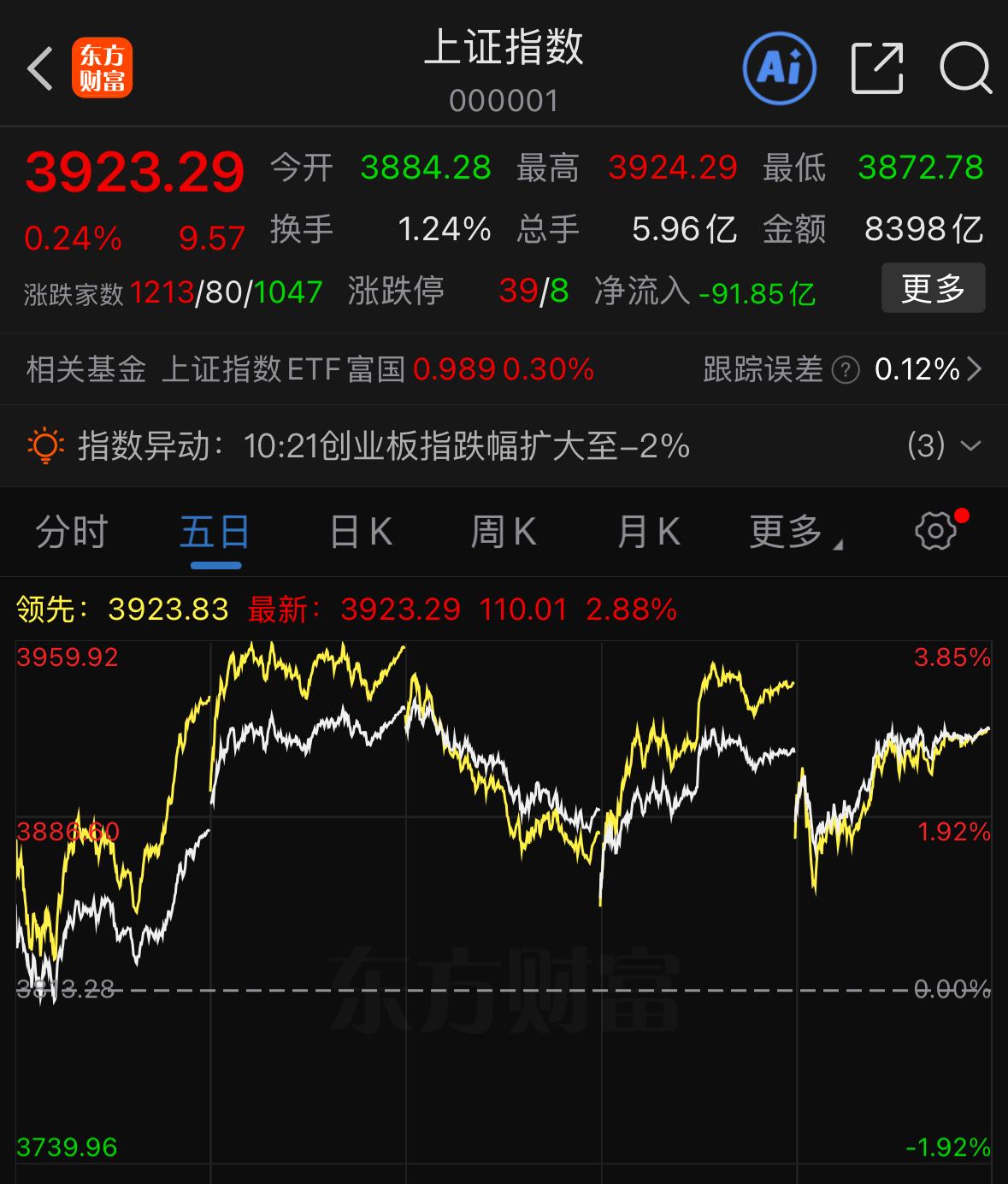Switch to the 月K chart tab
Image resolution: width=1008 pixels, height=1184 pixels.
click(647, 530)
